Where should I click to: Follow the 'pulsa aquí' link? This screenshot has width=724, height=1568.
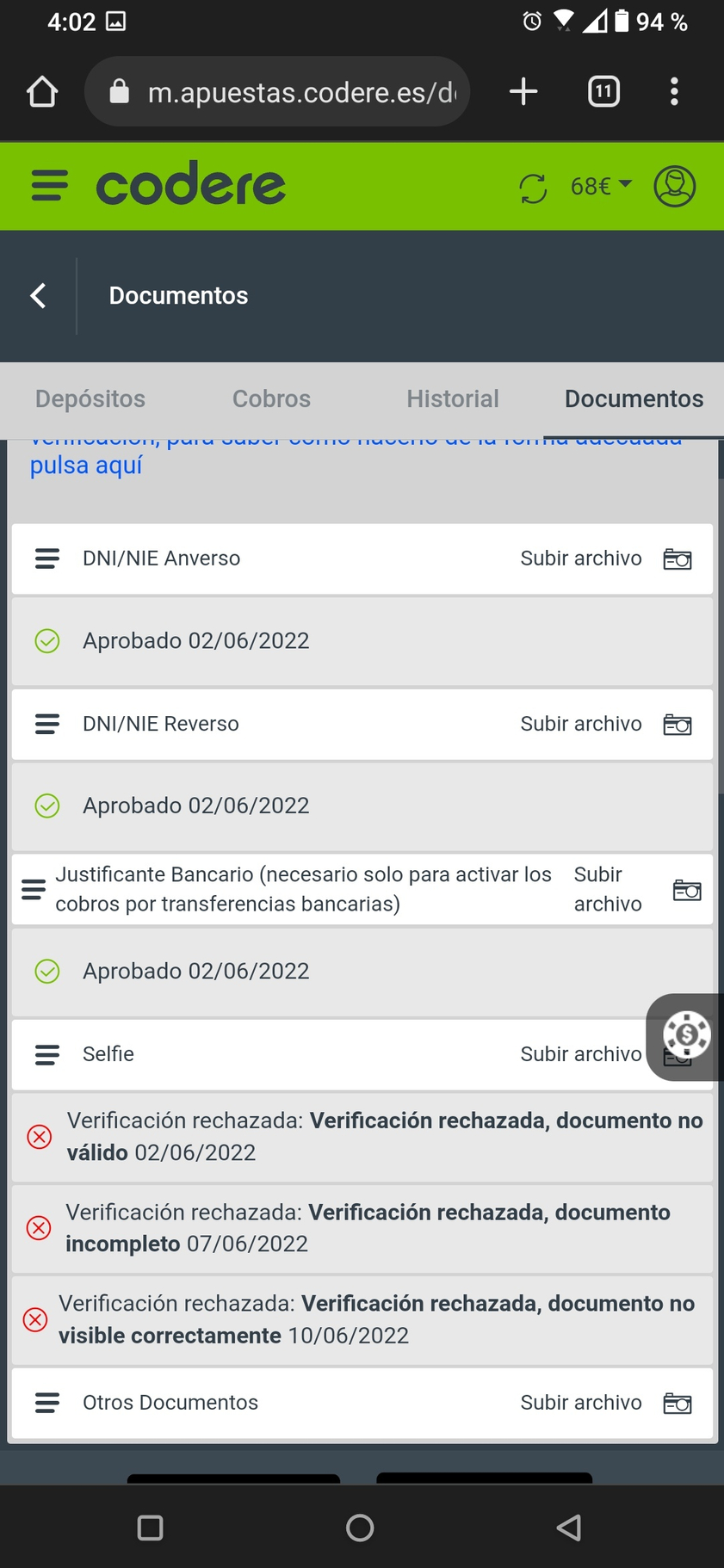86,465
